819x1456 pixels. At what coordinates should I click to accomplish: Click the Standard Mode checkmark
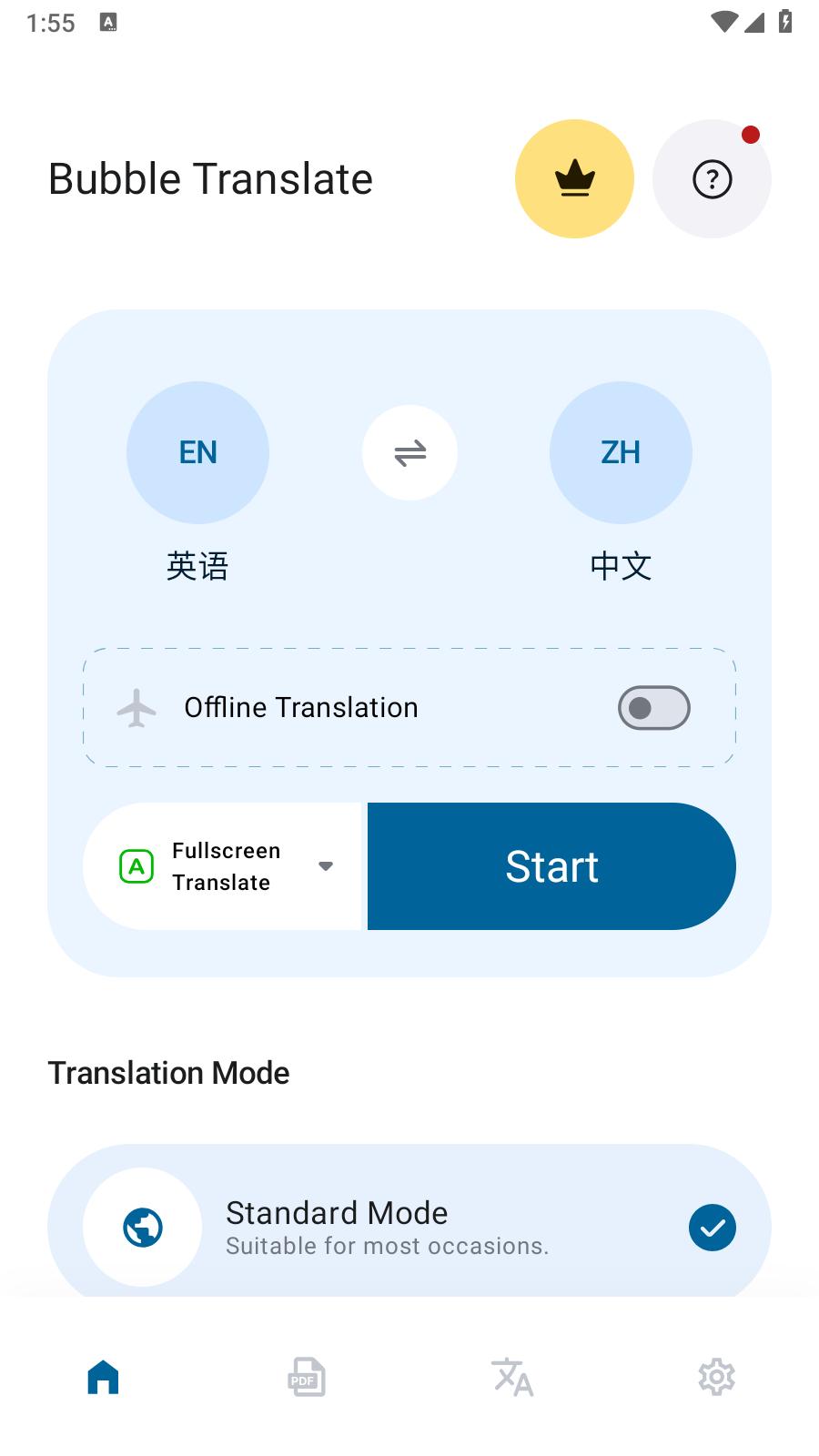[712, 1227]
